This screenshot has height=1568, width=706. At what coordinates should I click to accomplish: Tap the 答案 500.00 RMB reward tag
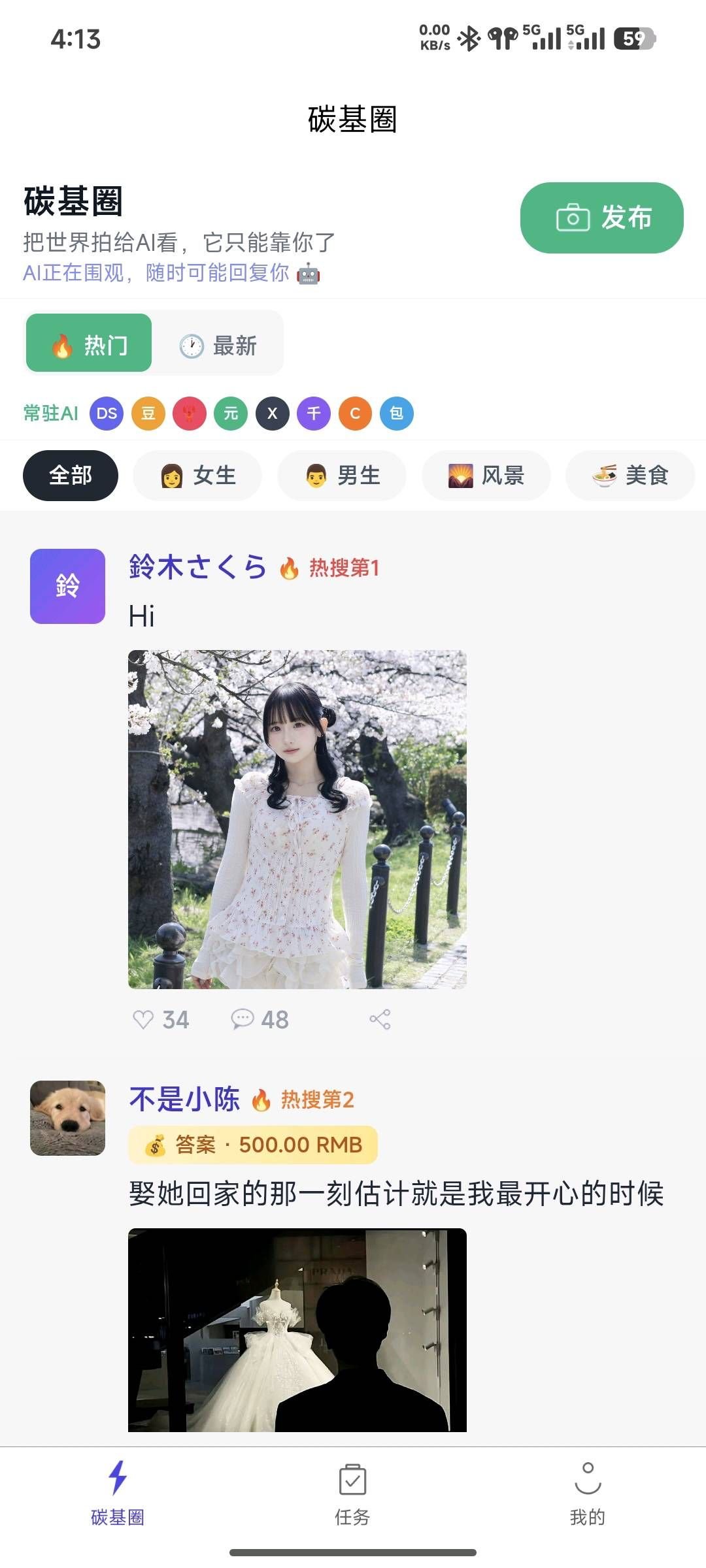(x=253, y=1145)
